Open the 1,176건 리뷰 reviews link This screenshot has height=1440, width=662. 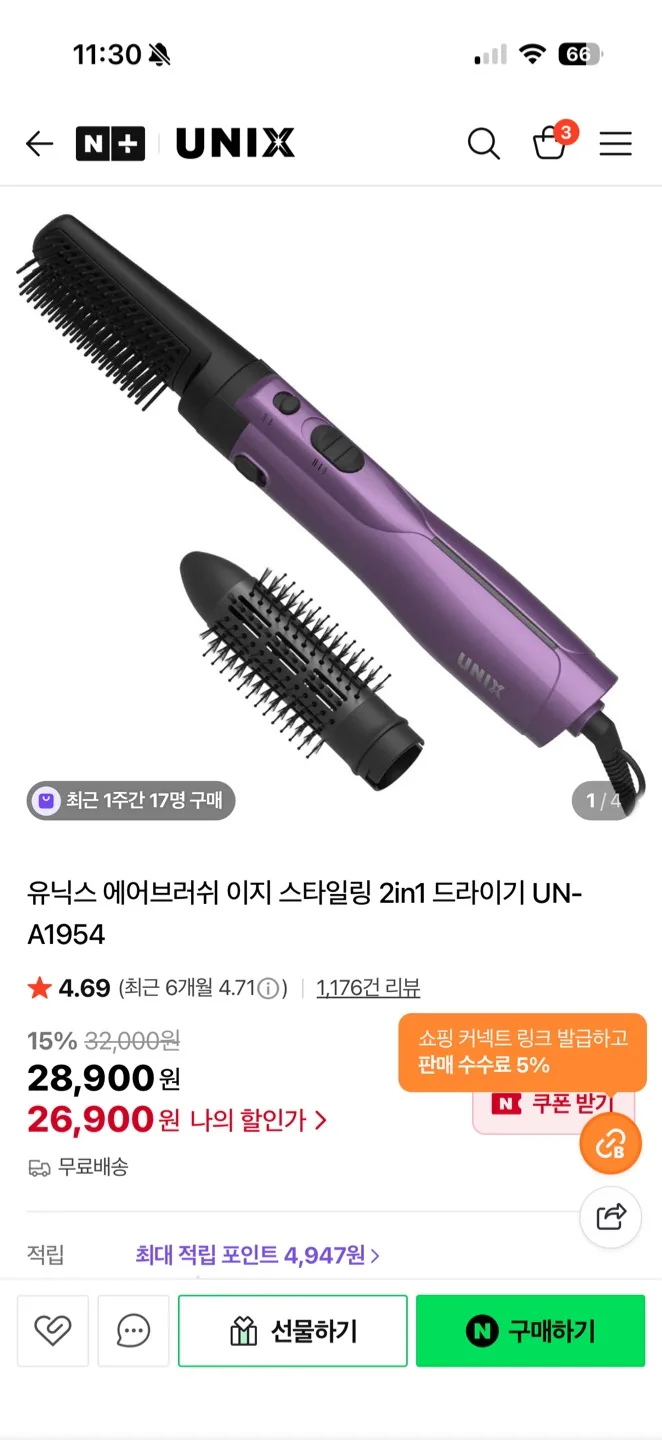click(x=368, y=989)
